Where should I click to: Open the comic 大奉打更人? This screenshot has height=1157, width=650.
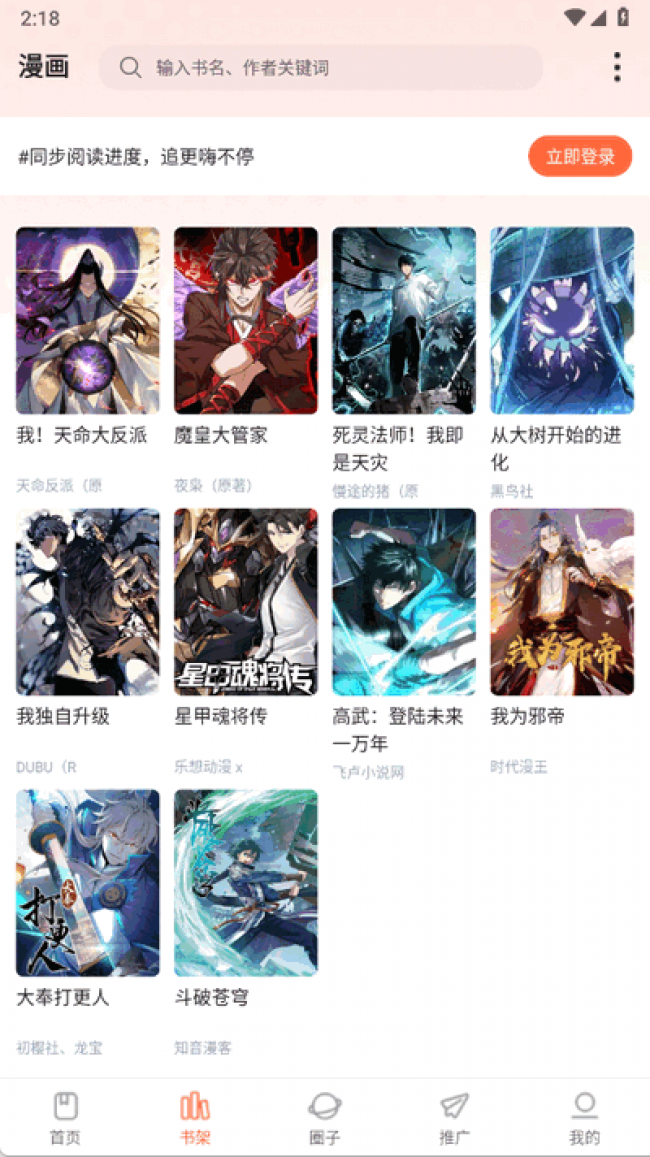[88, 882]
